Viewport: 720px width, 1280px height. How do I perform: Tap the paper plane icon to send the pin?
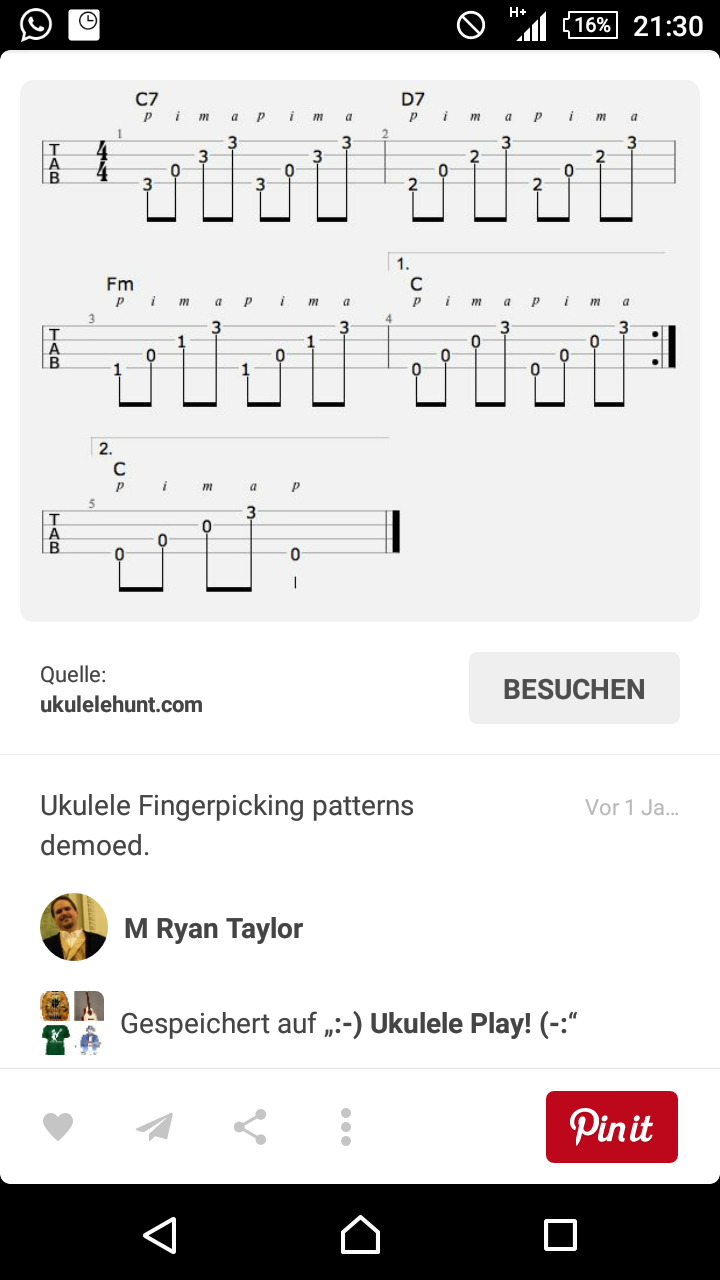[154, 1126]
